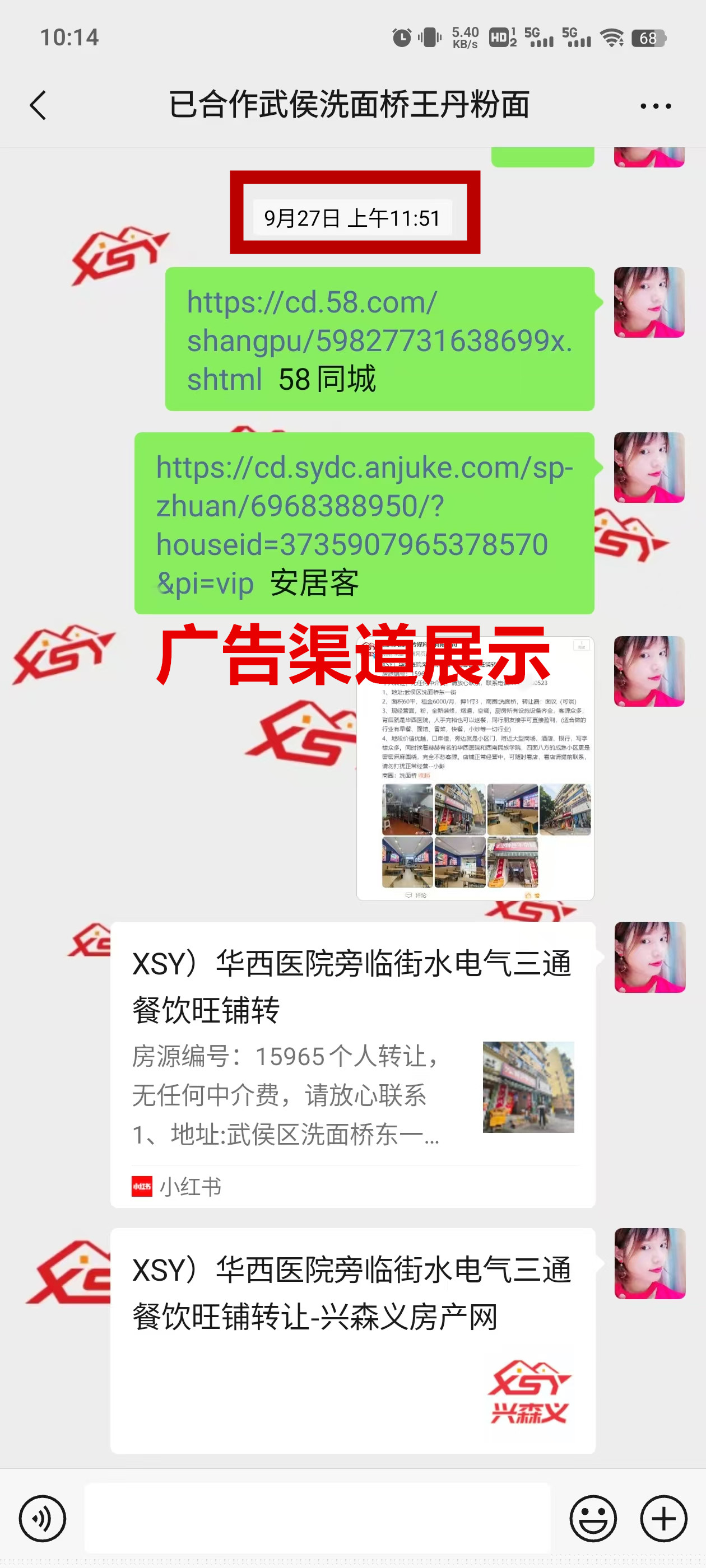Switch to voice message input
This screenshot has height=1568, width=706.
(42, 1518)
